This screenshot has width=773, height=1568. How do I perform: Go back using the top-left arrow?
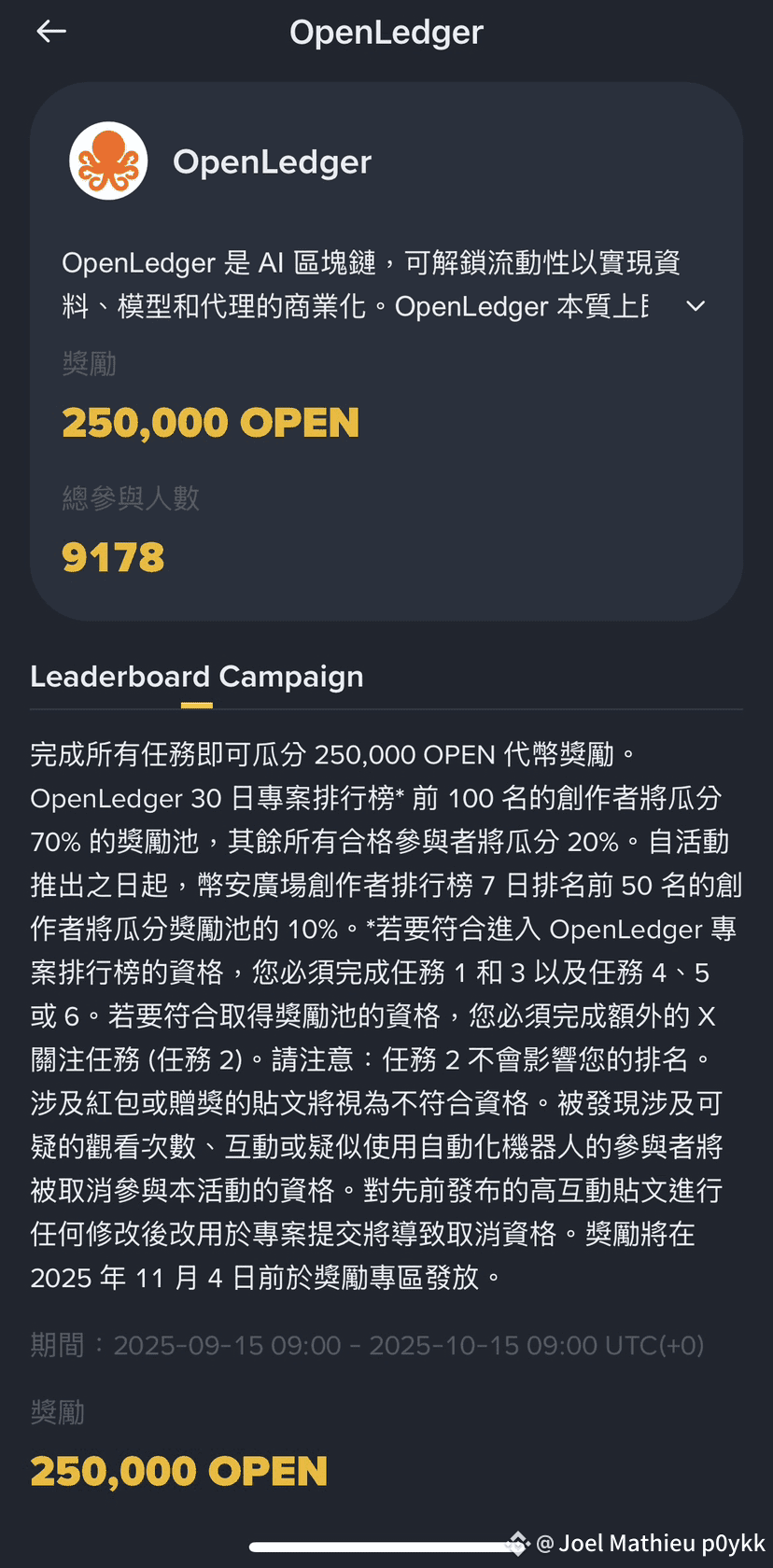click(50, 32)
